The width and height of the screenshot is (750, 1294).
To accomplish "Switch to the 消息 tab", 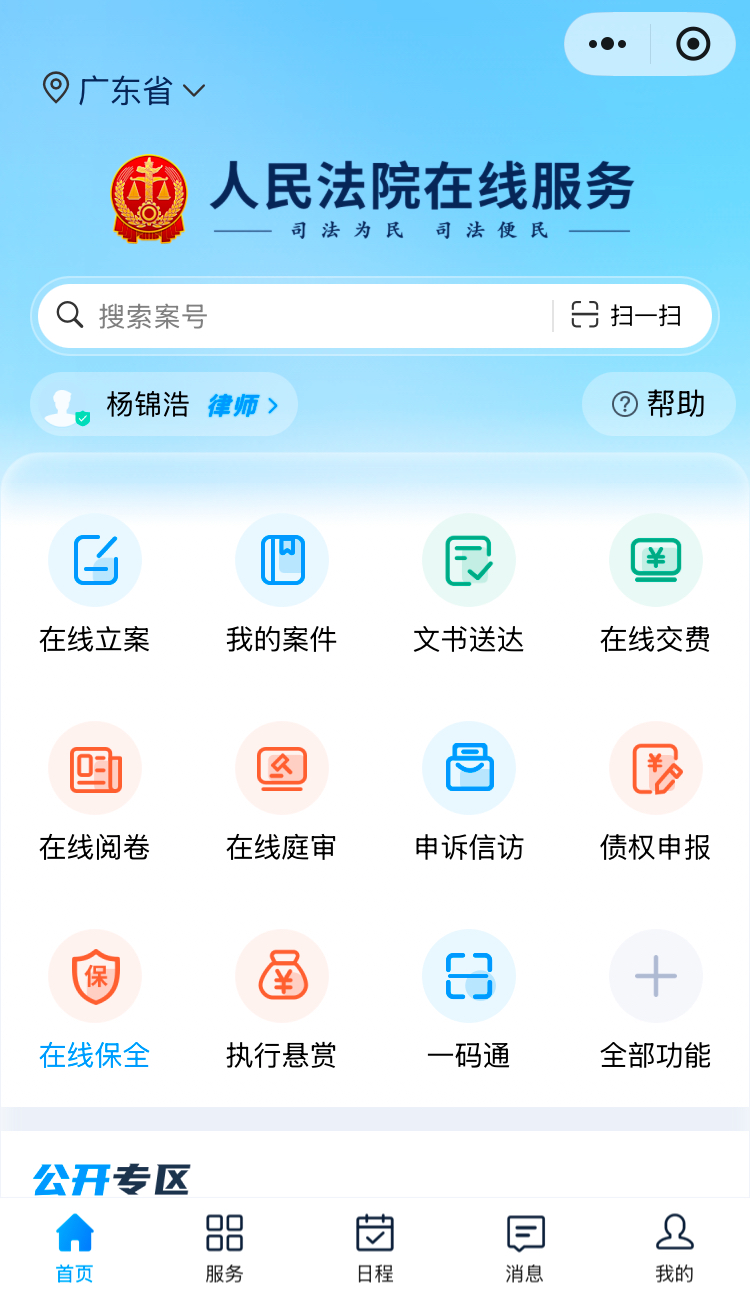I will pyautogui.click(x=525, y=1247).
